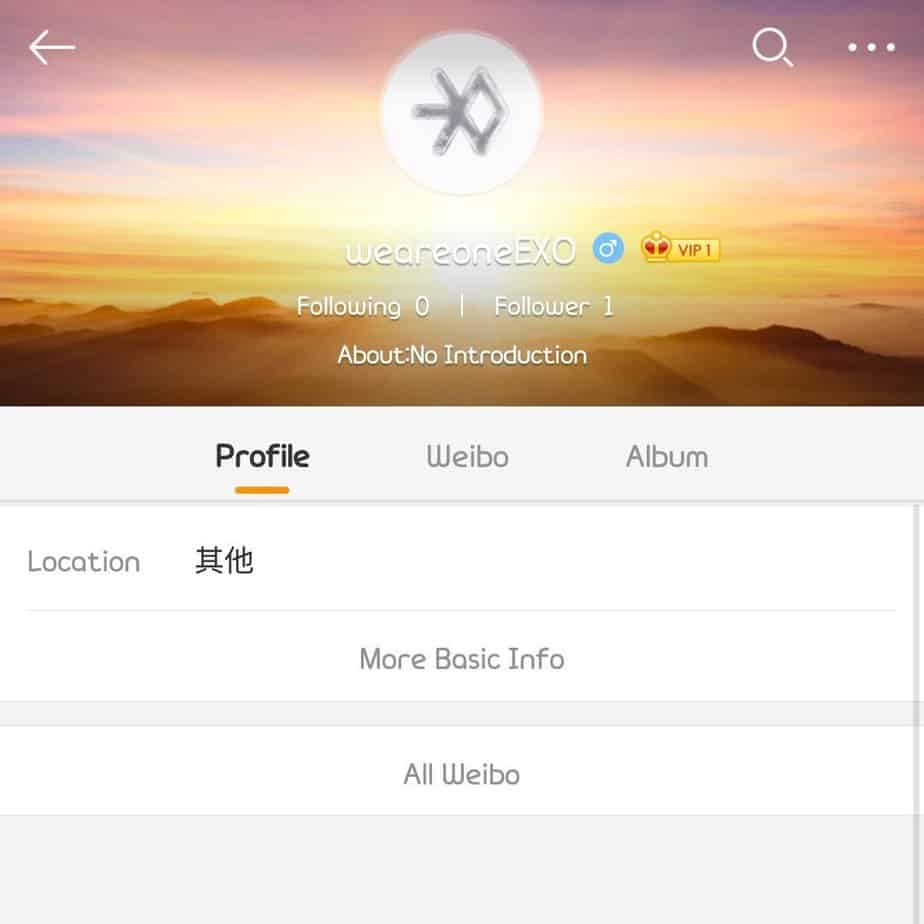The image size is (924, 924).
Task: Go back using the arrow icon
Action: tap(52, 47)
